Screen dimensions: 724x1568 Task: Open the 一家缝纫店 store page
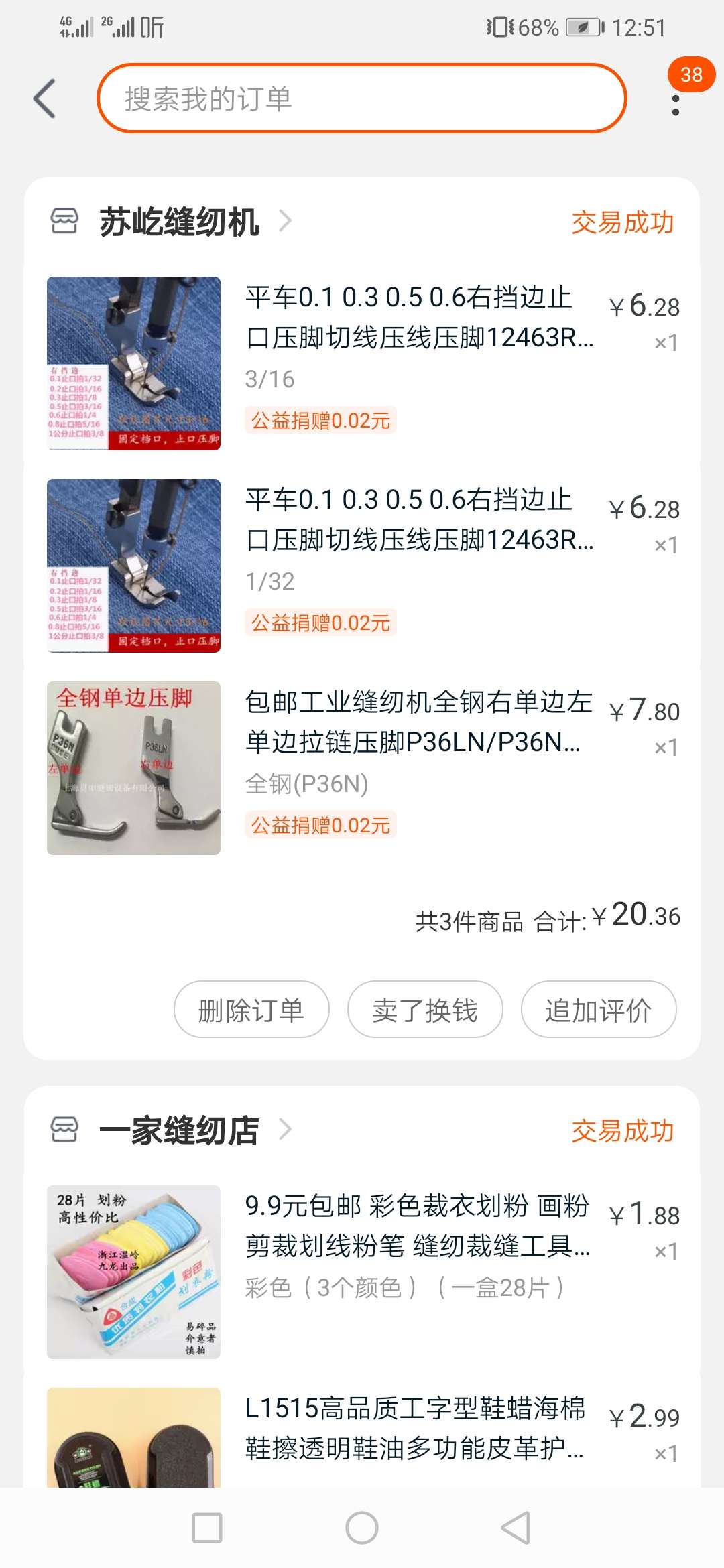pyautogui.click(x=180, y=1130)
